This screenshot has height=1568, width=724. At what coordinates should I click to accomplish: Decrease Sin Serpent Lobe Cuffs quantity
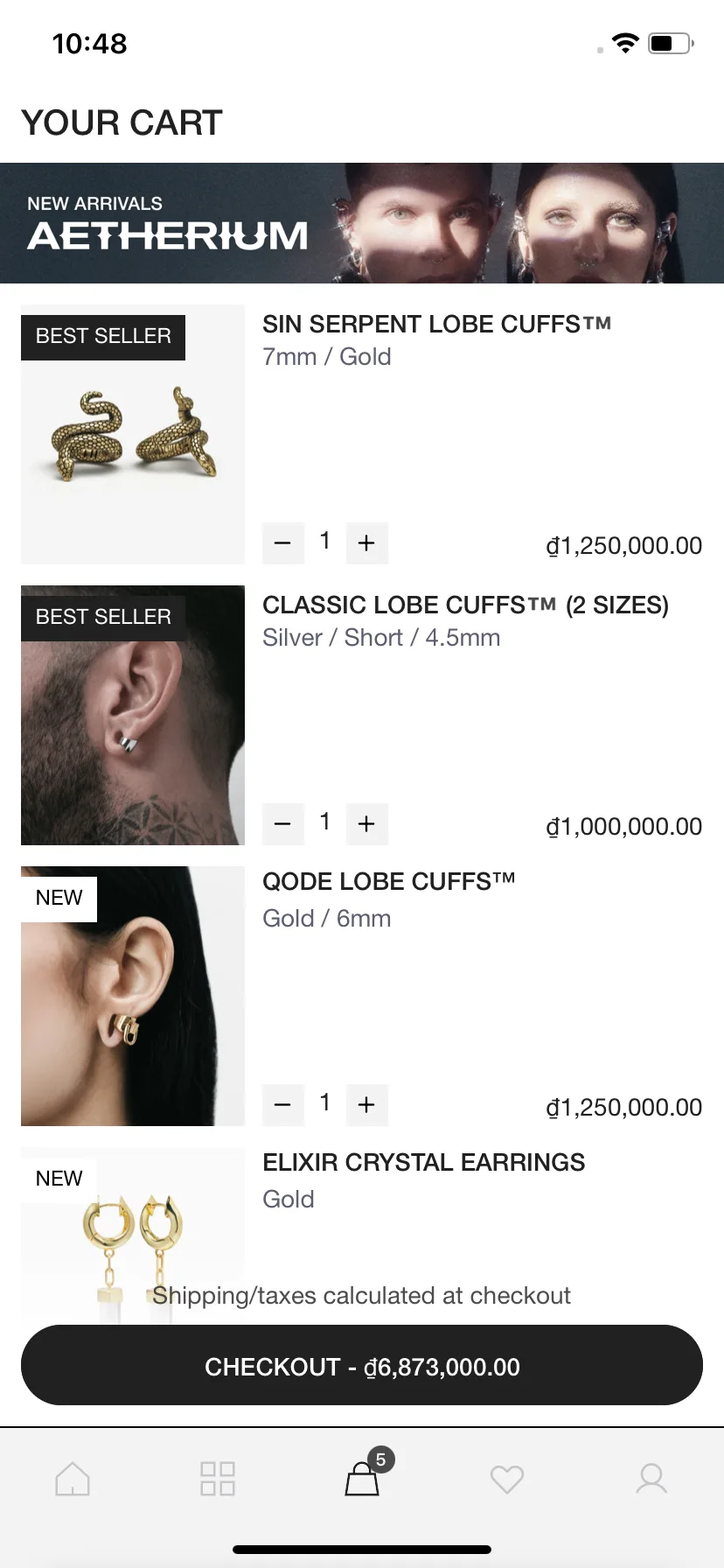tap(282, 543)
